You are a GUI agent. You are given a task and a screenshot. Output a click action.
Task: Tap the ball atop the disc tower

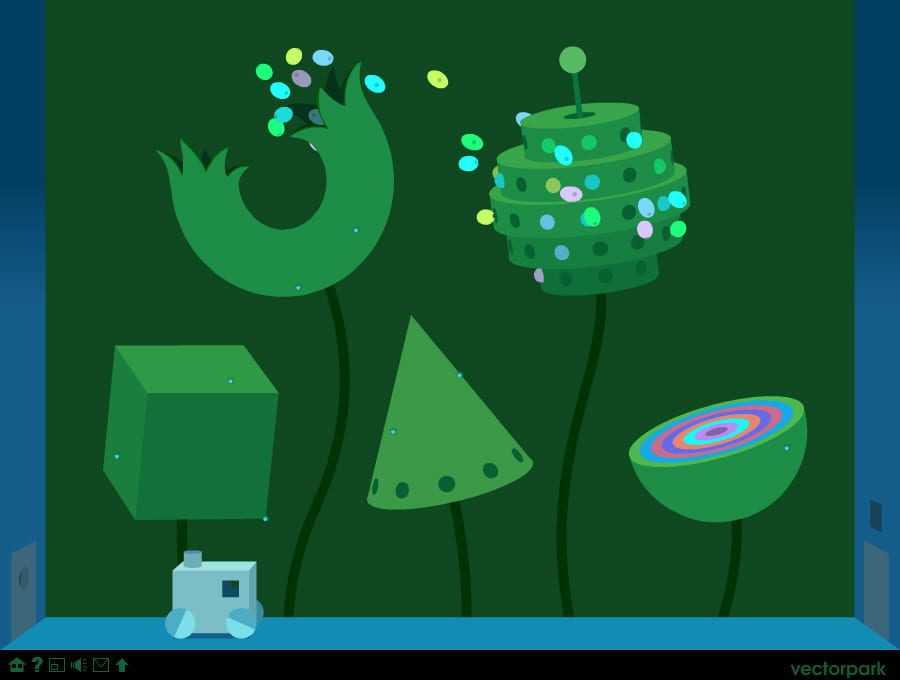tap(573, 60)
